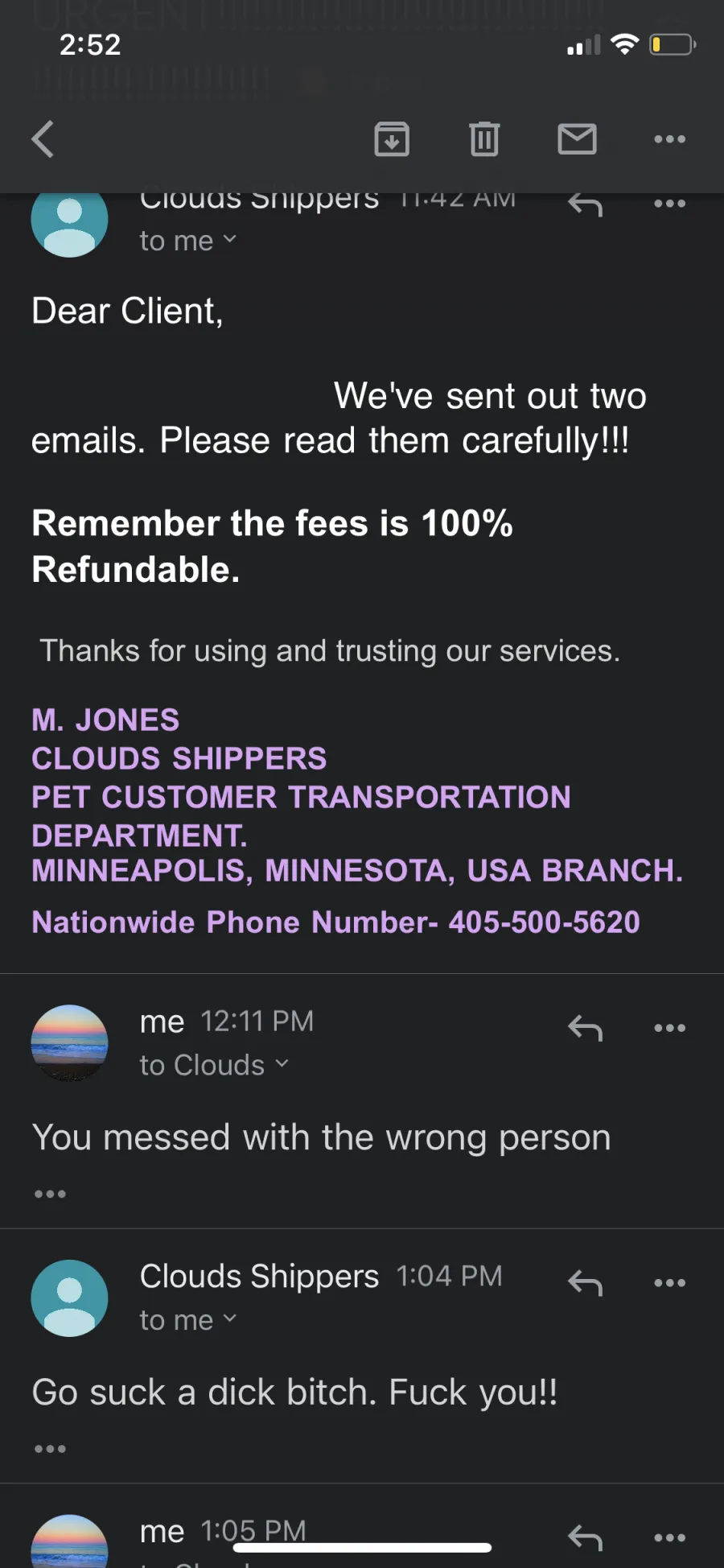Screen dimensions: 724x1568
Task: Open more options for the 12:11 PM message
Action: [669, 1028]
